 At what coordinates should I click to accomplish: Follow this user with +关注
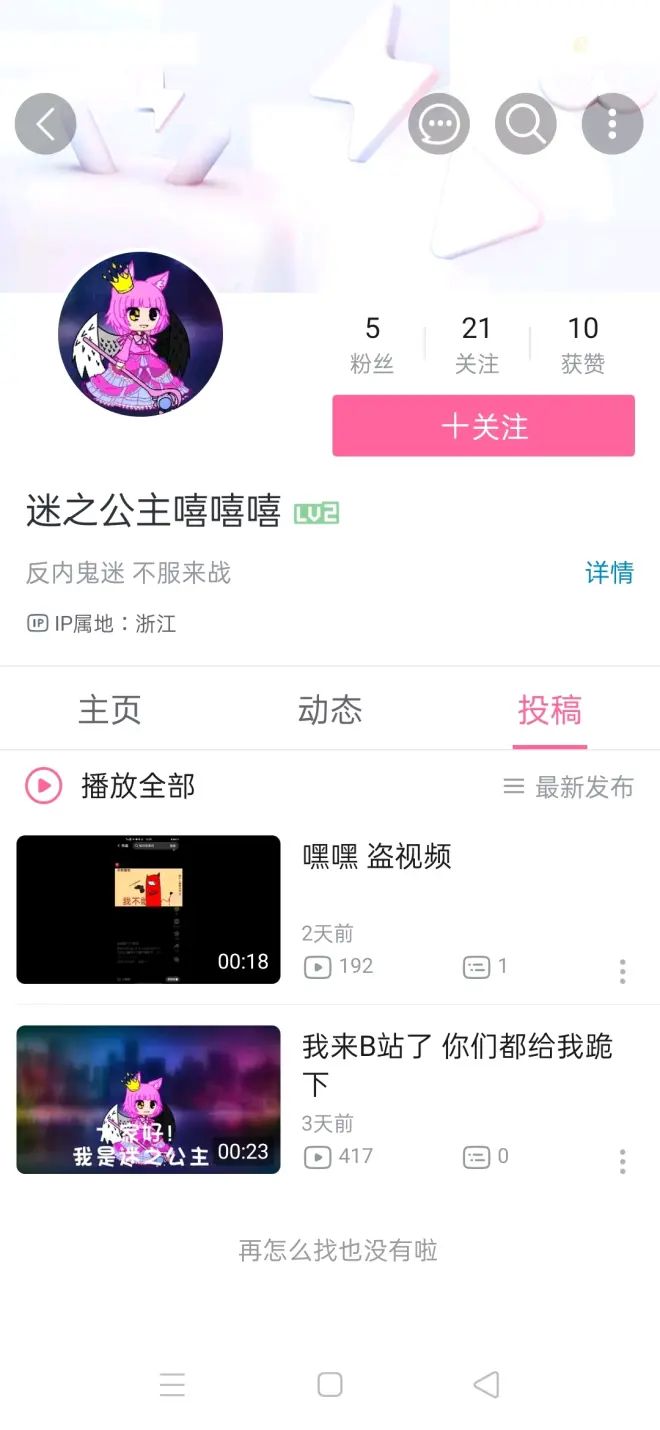pos(483,426)
